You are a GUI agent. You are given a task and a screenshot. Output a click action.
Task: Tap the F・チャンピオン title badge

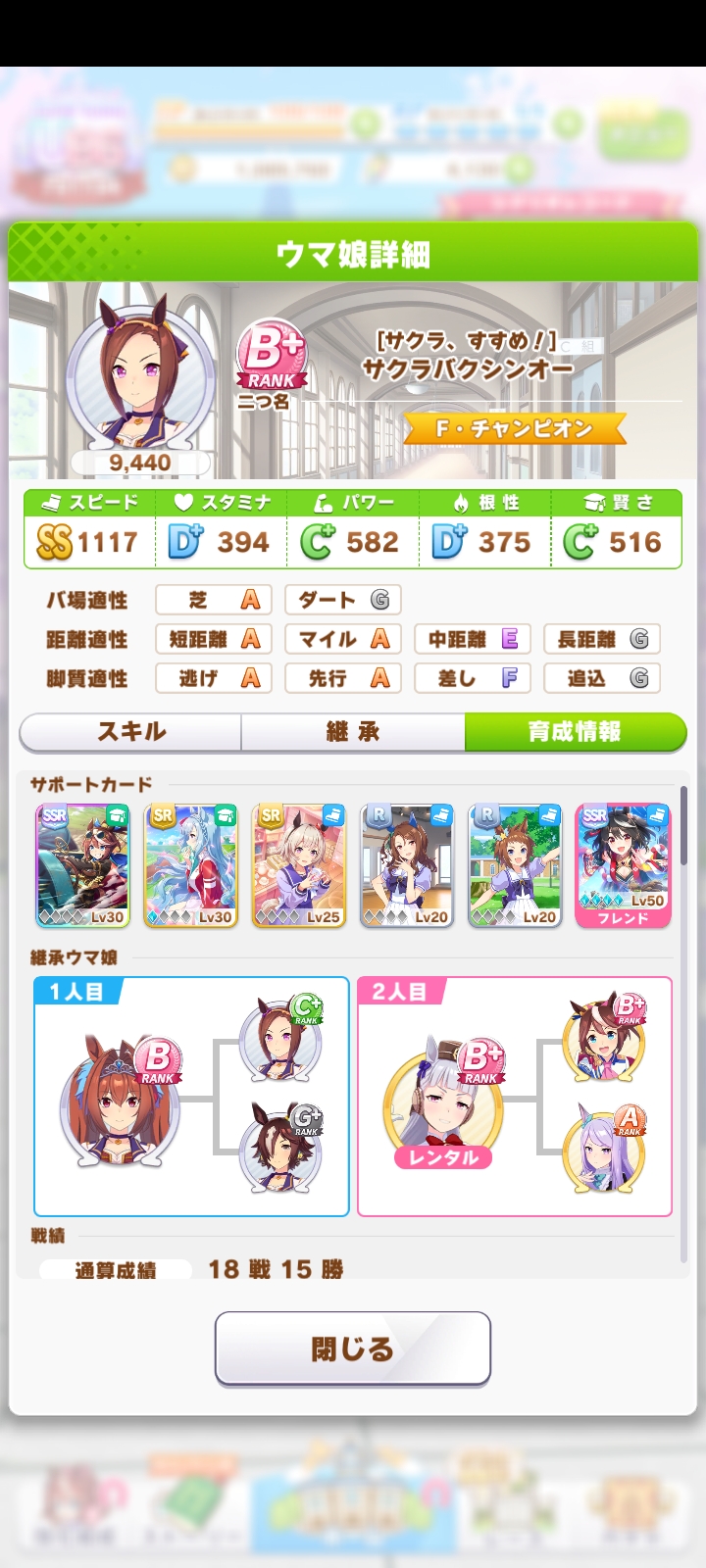[516, 428]
